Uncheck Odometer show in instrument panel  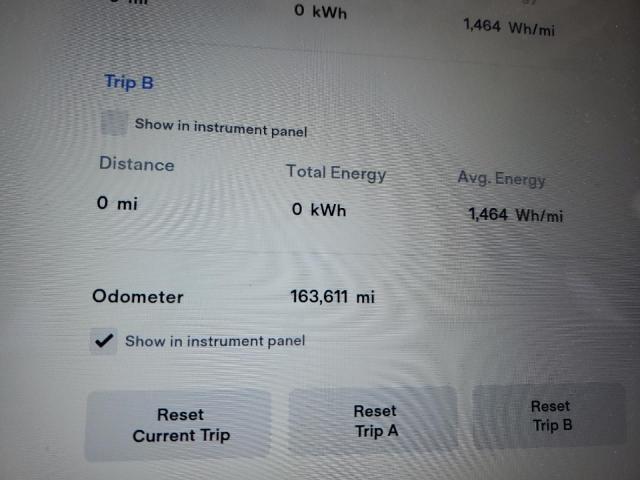coord(103,340)
